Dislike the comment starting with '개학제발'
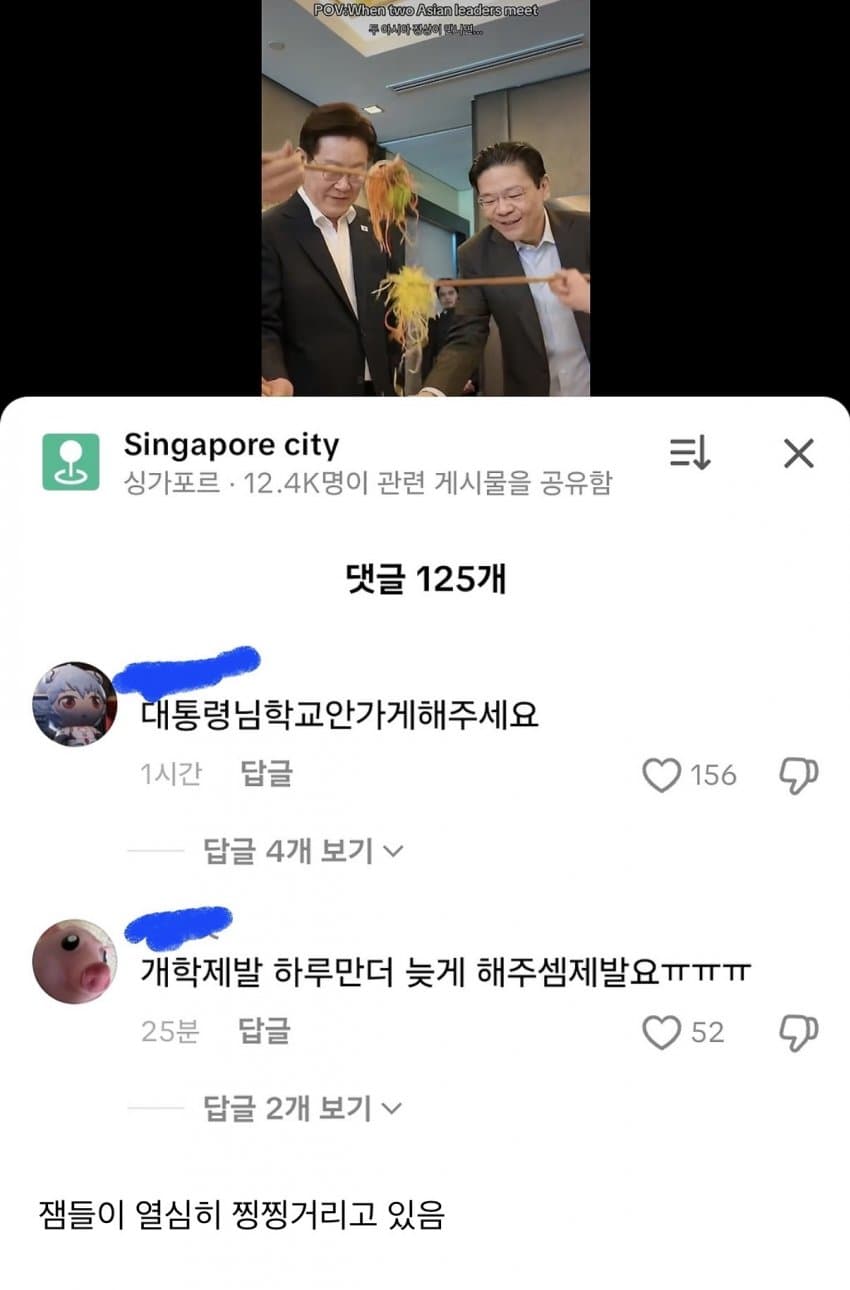The height and width of the screenshot is (1290, 850). pyautogui.click(x=798, y=1032)
